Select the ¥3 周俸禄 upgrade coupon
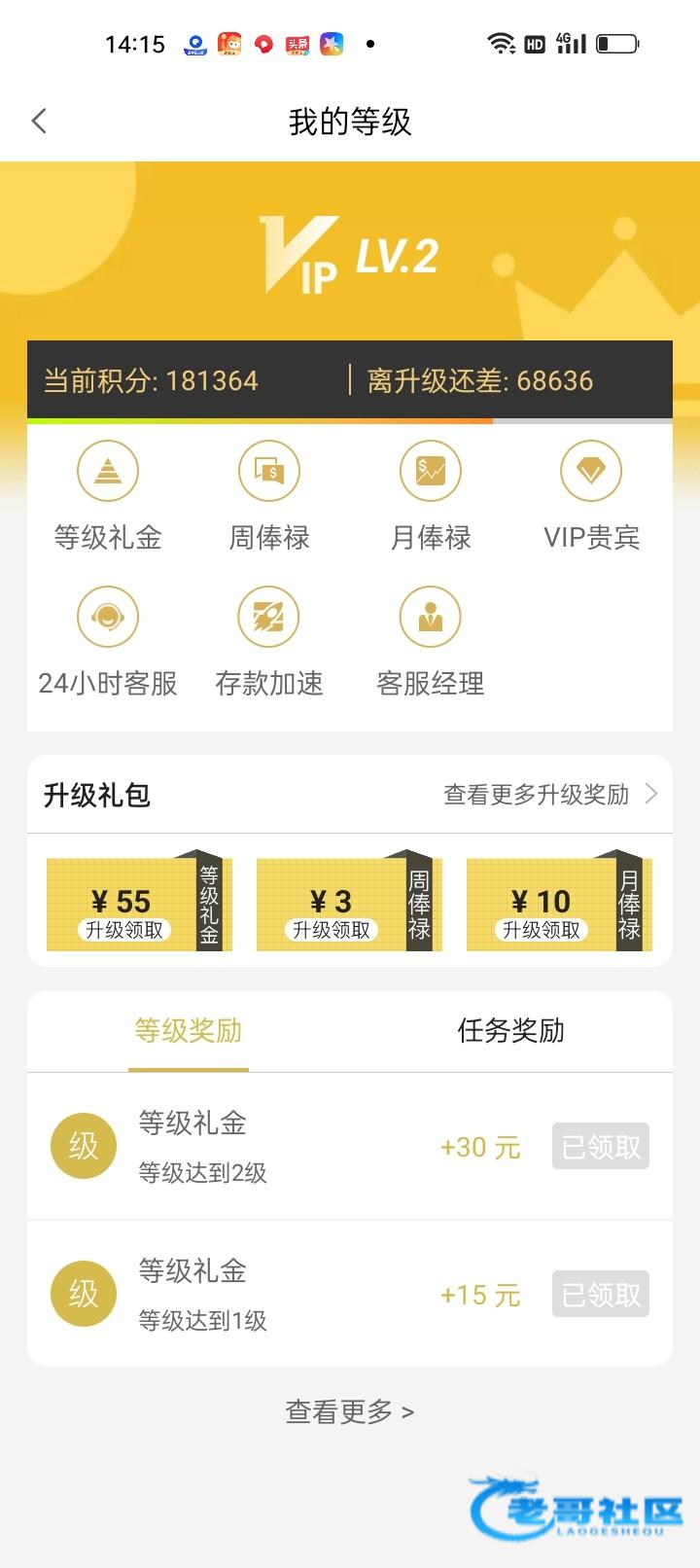This screenshot has height=1568, width=700. point(349,905)
